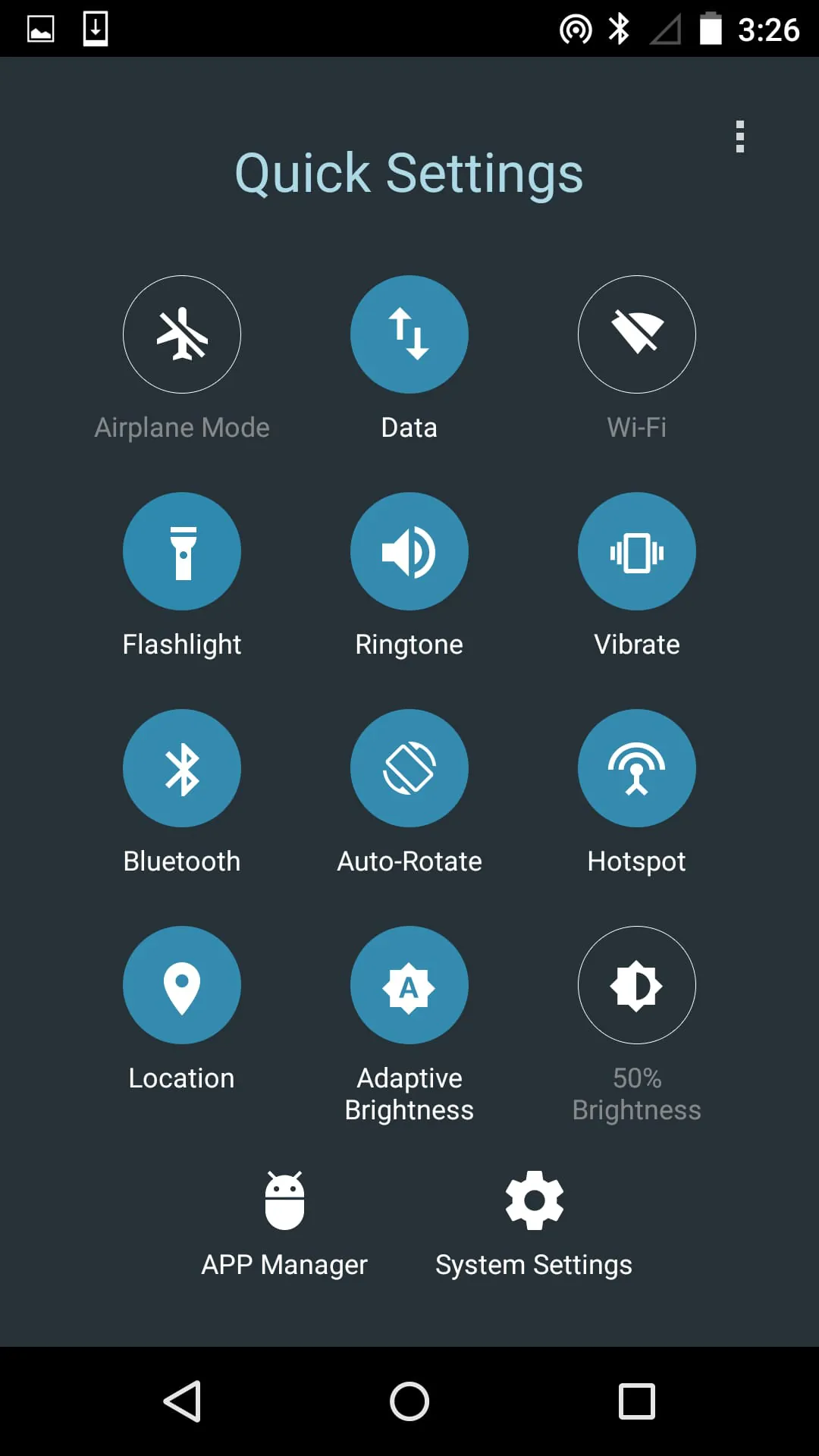The height and width of the screenshot is (1456, 819).
Task: Tap the Auto-Rotate icon
Action: coord(409,768)
